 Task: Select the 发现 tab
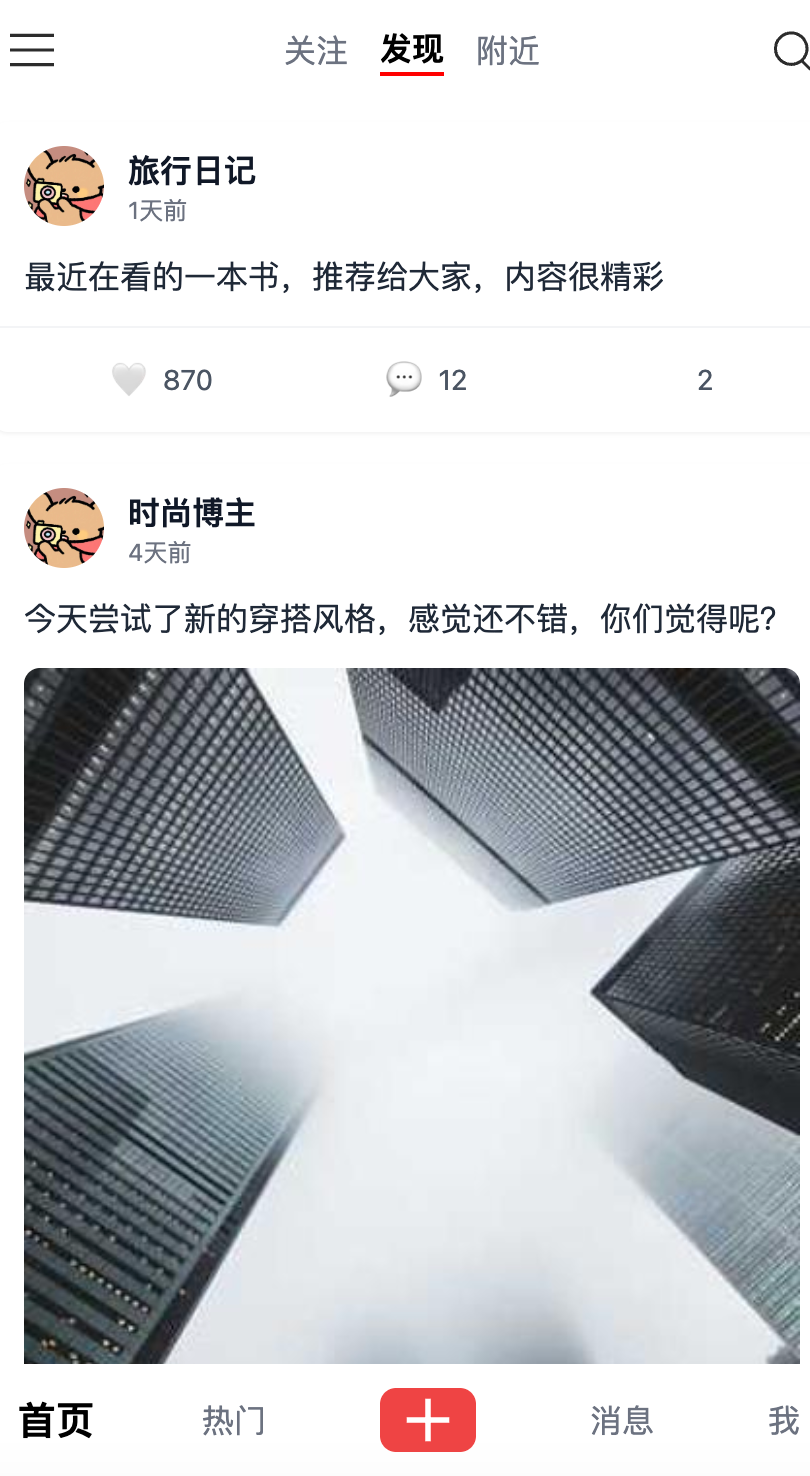click(x=412, y=49)
